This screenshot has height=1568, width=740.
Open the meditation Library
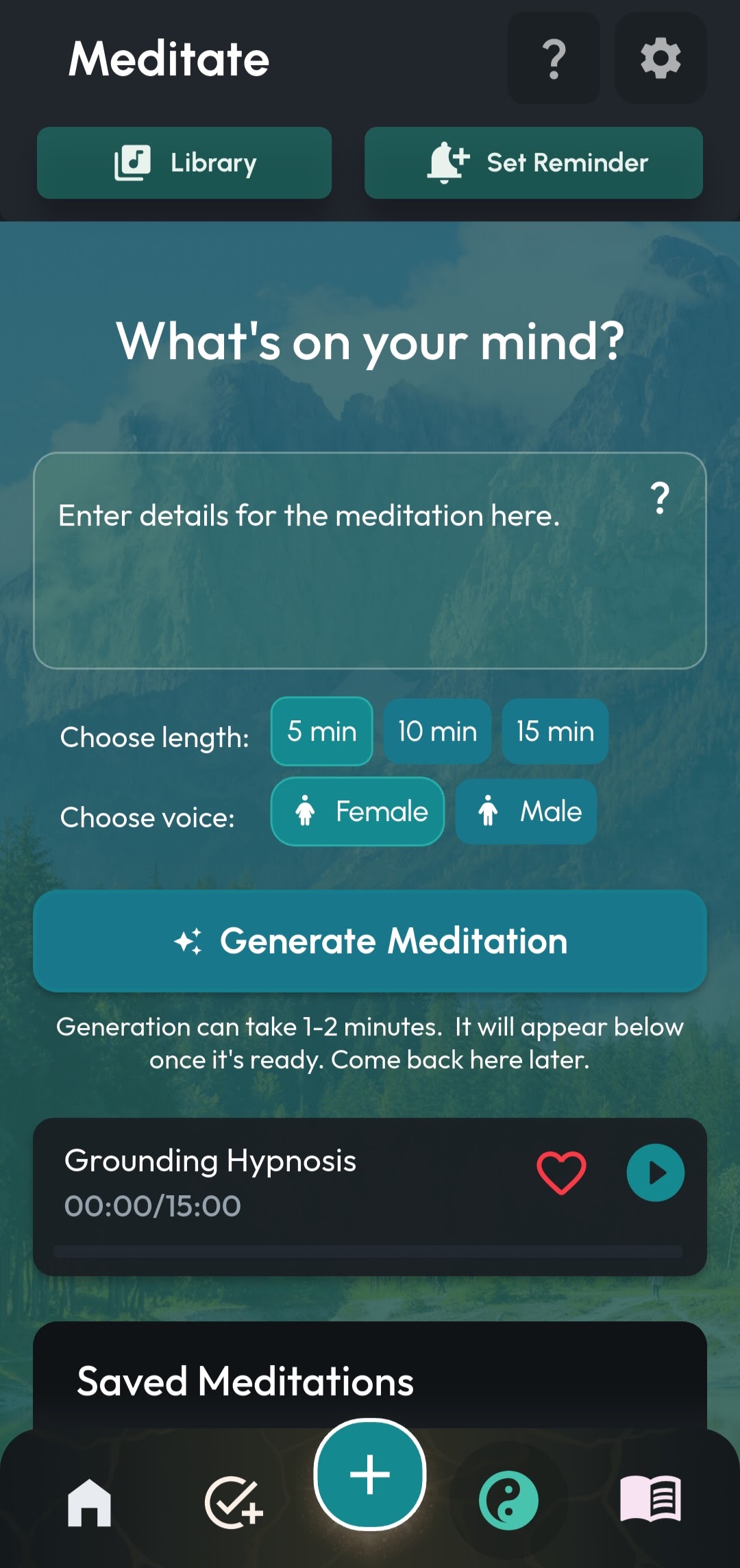[184, 163]
